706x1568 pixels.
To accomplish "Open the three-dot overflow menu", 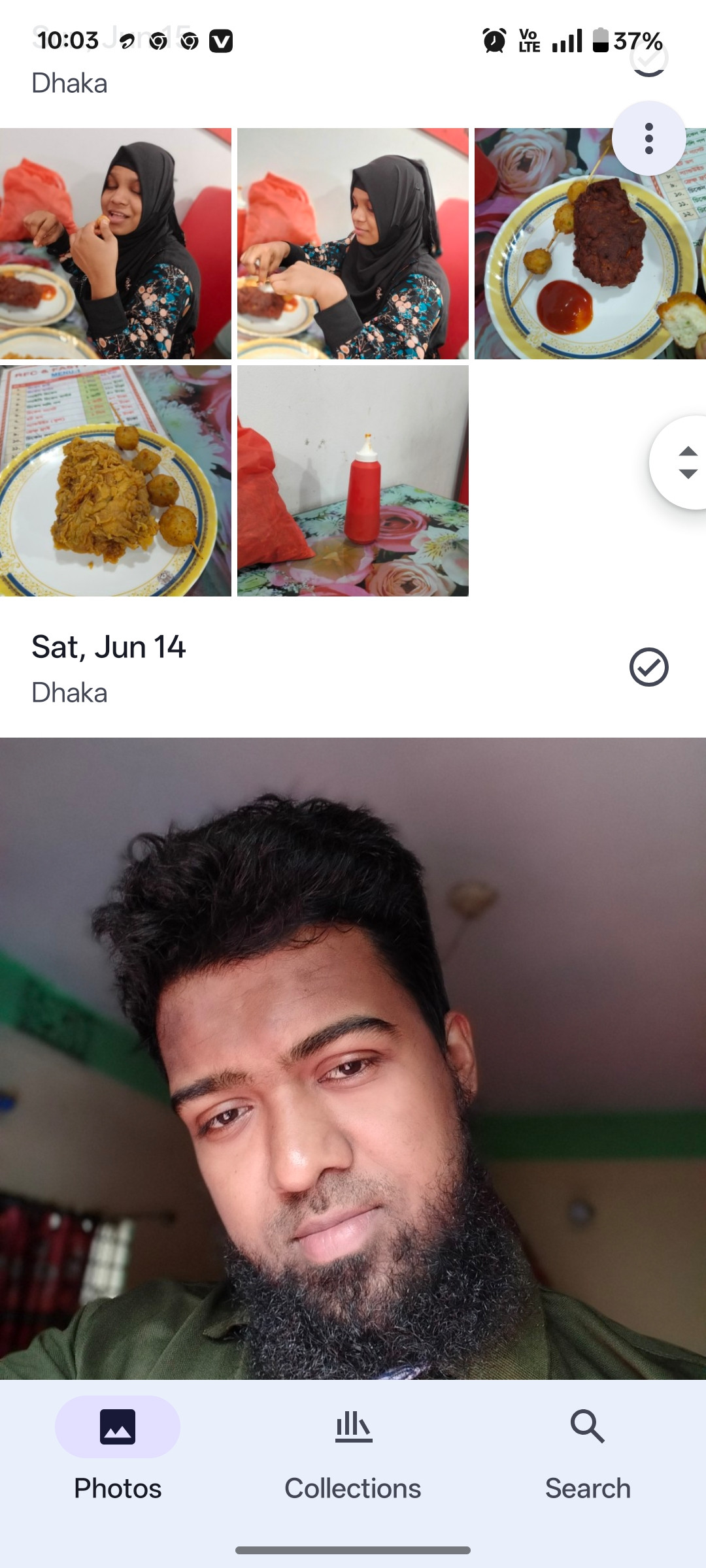I will 648,139.
